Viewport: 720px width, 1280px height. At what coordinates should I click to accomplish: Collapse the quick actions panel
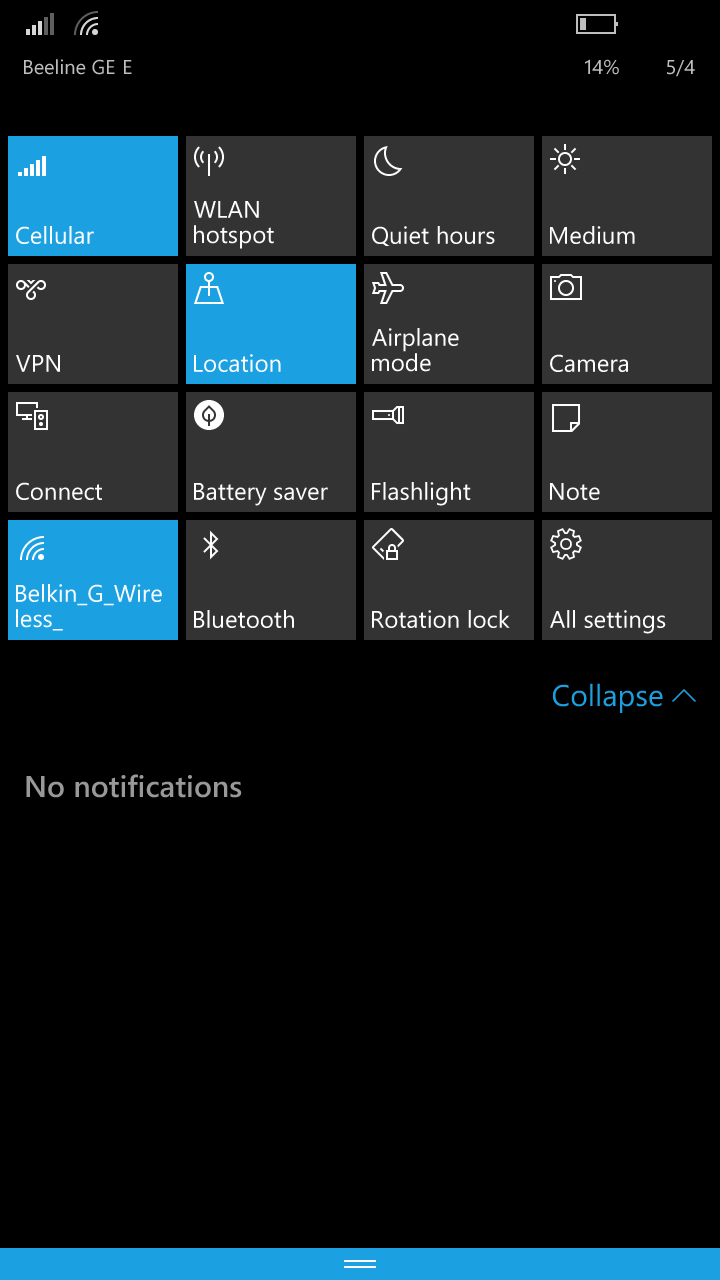[x=623, y=696]
